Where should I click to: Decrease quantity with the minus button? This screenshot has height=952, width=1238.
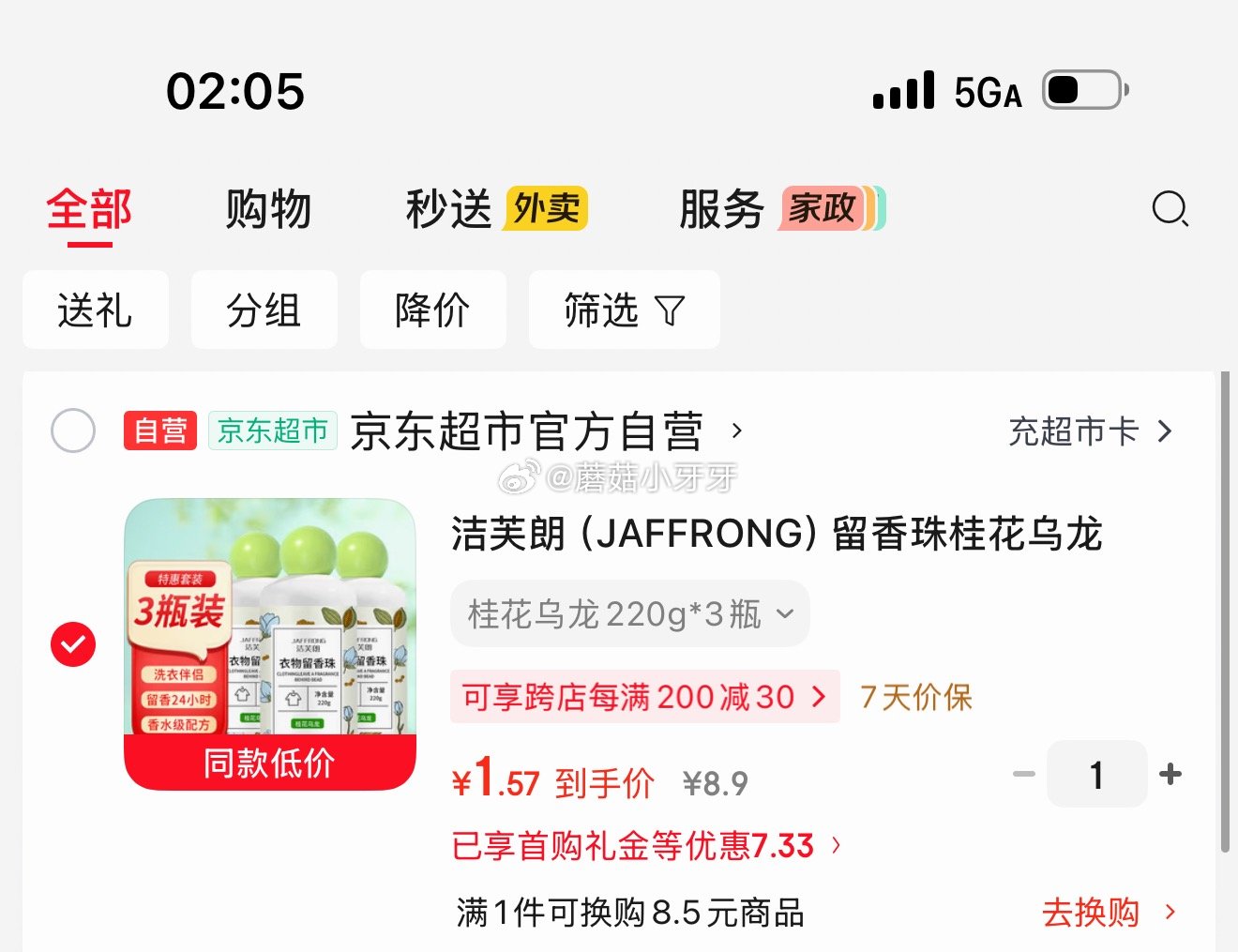tap(1024, 775)
